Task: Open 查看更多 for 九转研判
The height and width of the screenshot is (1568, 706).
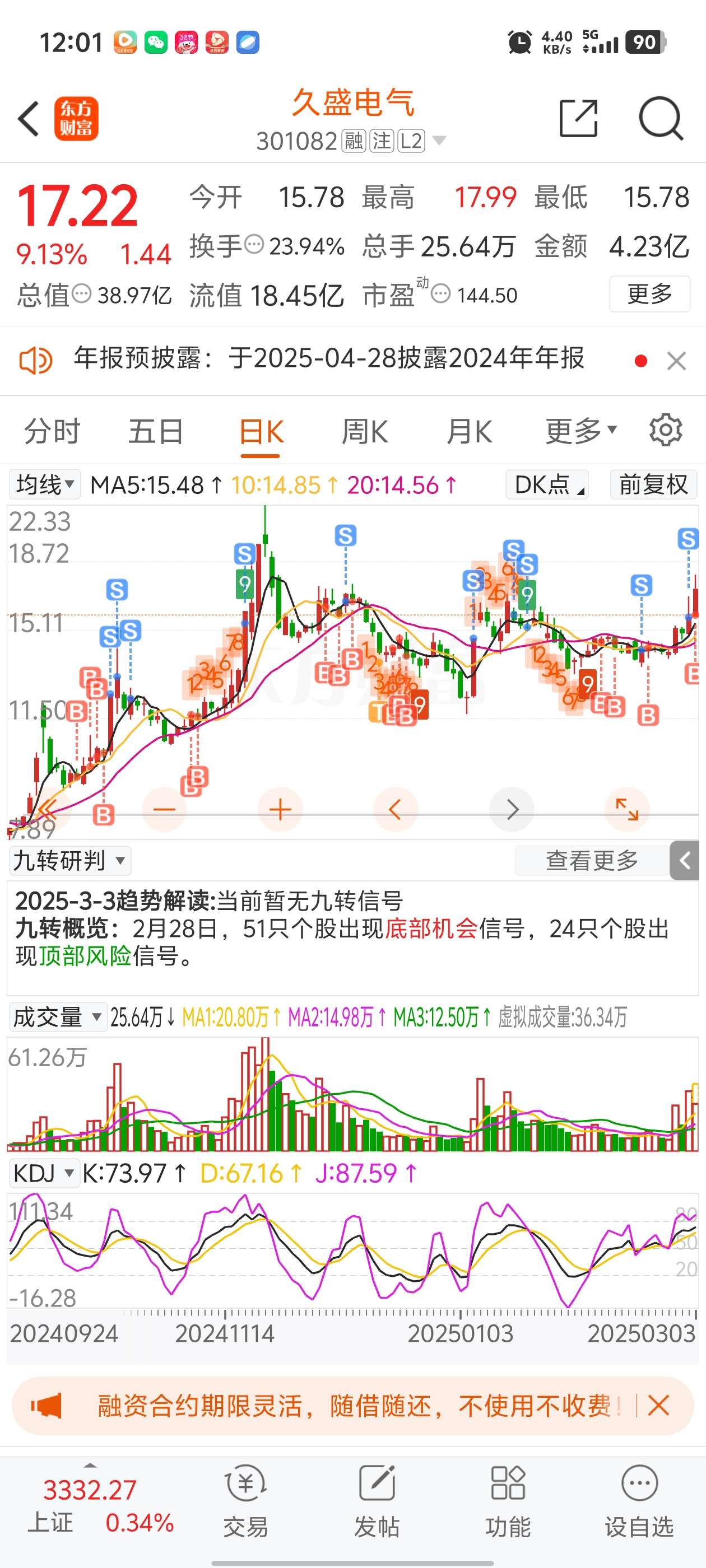Action: 592,861
